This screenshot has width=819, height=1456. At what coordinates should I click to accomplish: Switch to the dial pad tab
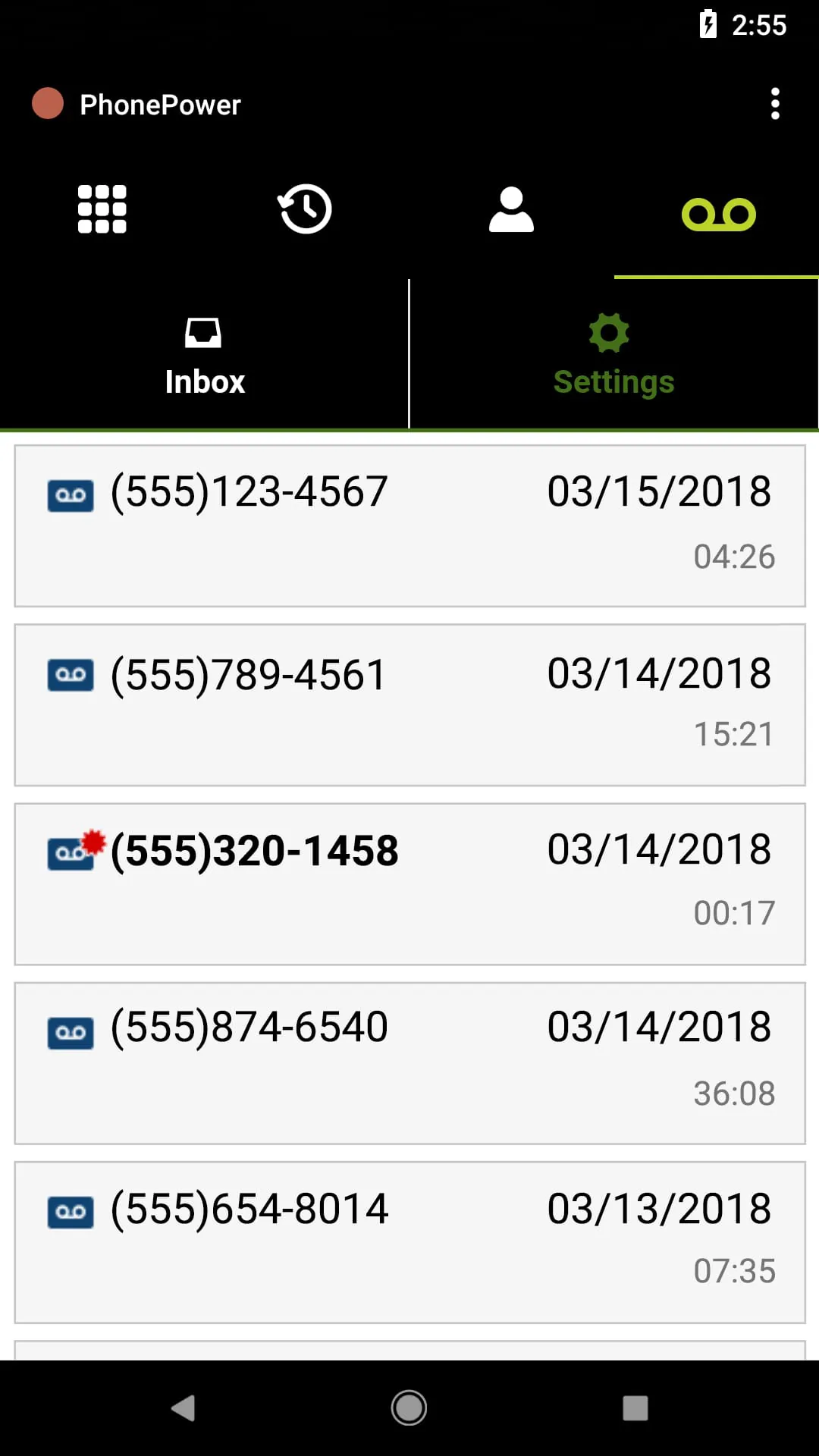click(x=102, y=209)
